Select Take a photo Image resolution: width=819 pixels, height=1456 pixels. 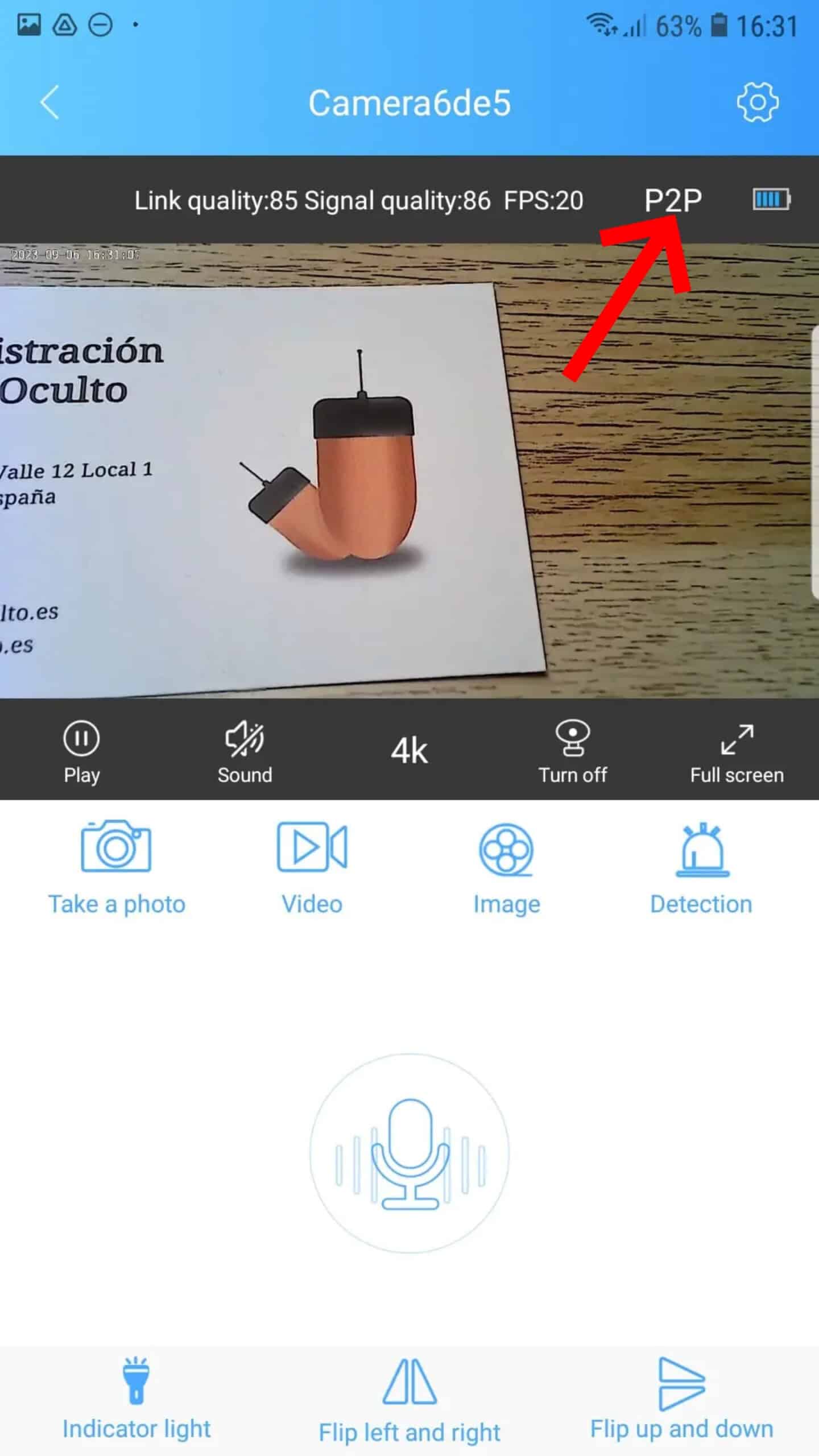(117, 864)
